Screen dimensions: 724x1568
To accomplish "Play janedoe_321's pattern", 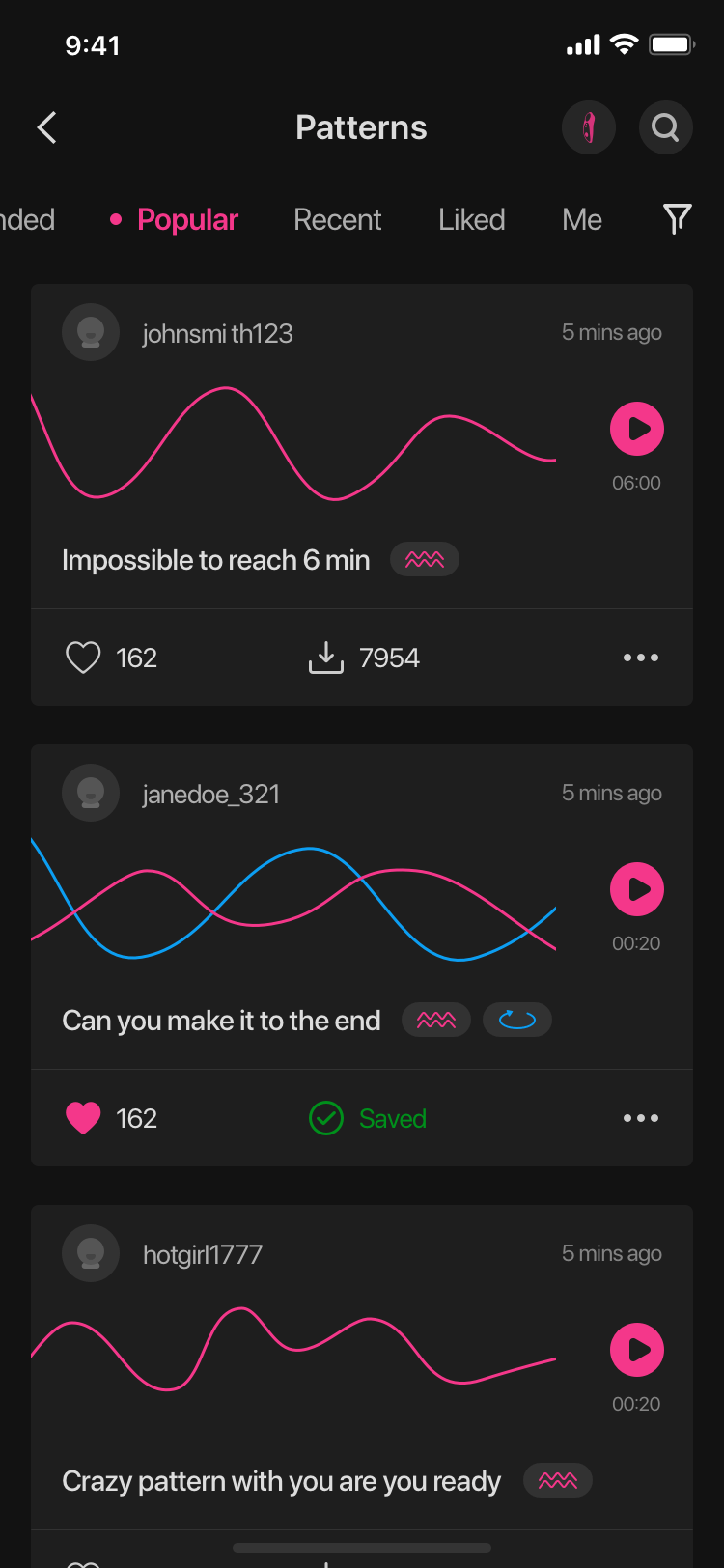I will 636,889.
